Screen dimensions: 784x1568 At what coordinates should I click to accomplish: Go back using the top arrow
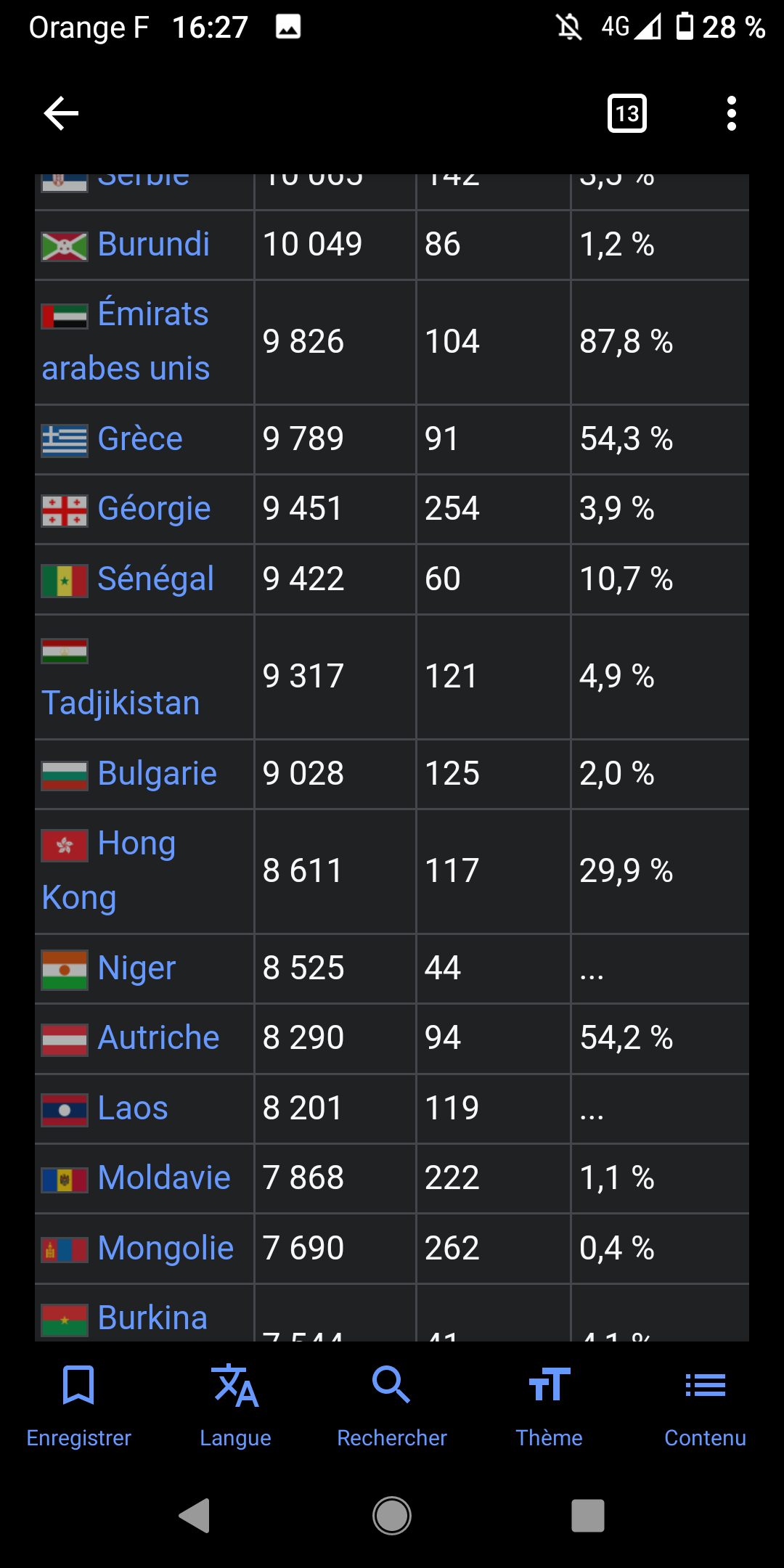tap(61, 113)
